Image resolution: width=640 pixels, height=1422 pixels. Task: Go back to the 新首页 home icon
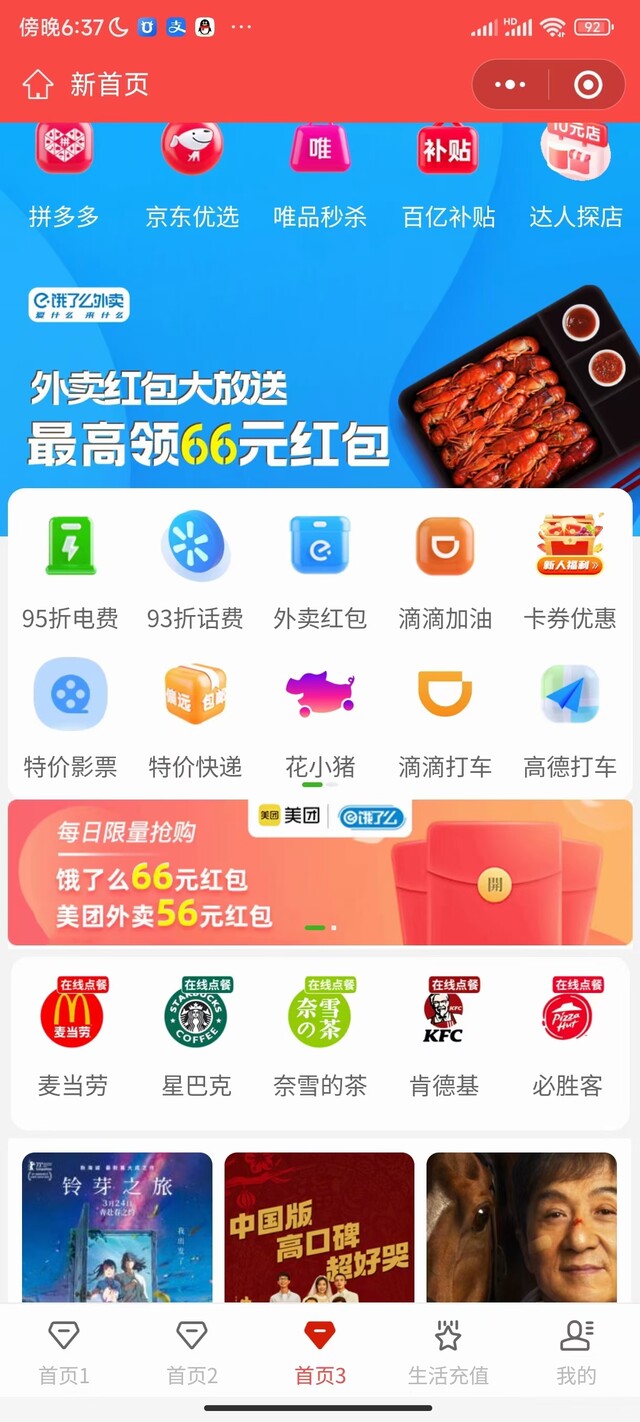point(38,85)
